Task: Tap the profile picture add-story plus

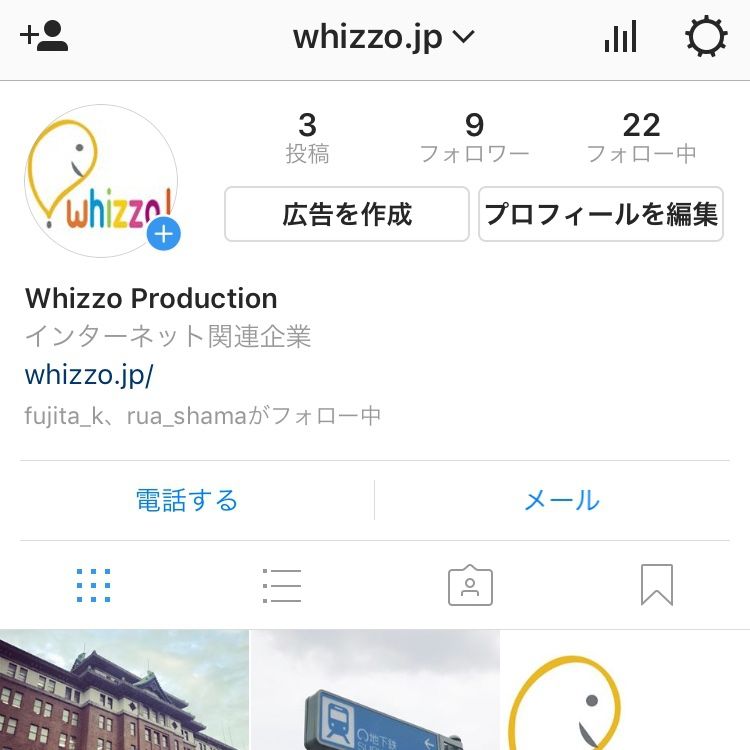Action: [163, 235]
